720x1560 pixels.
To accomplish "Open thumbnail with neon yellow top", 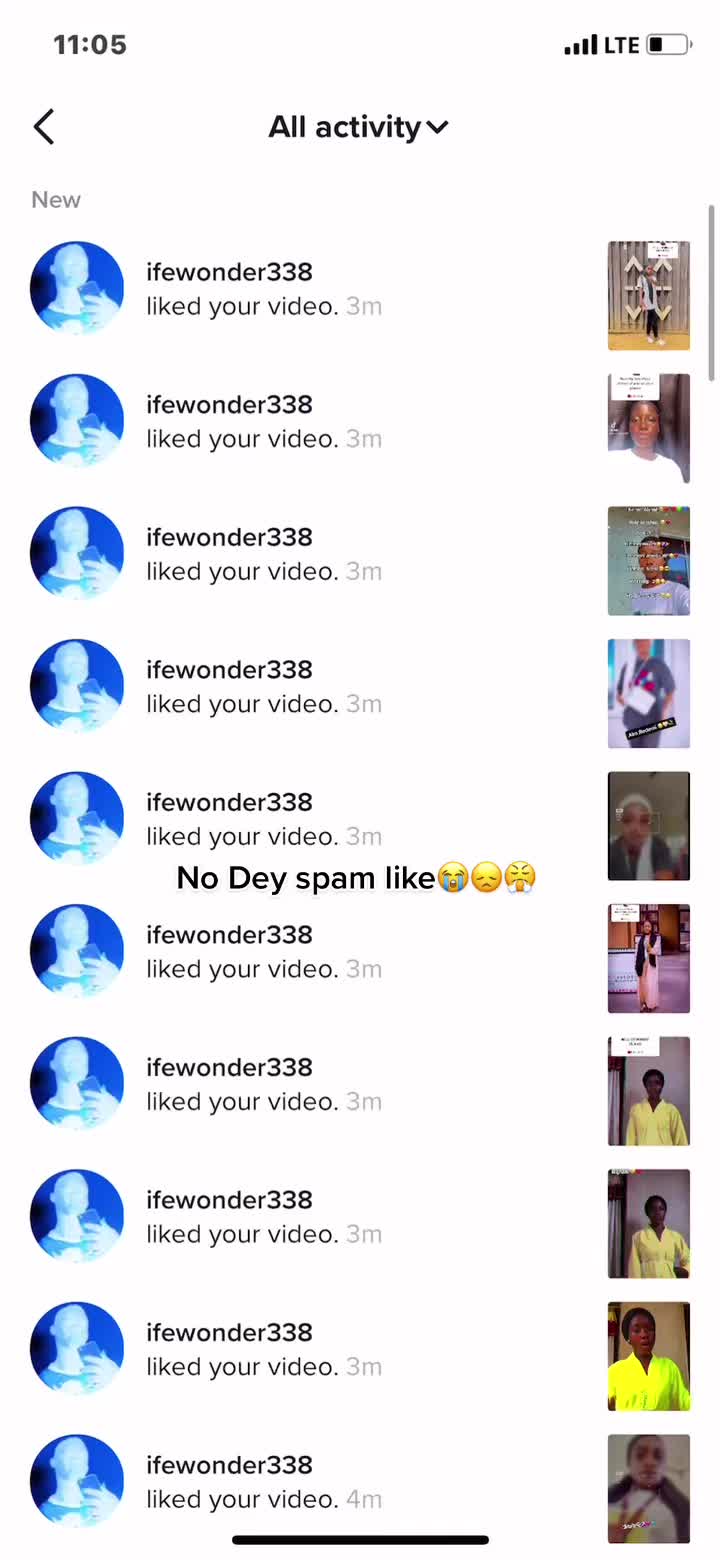I will tap(648, 1356).
